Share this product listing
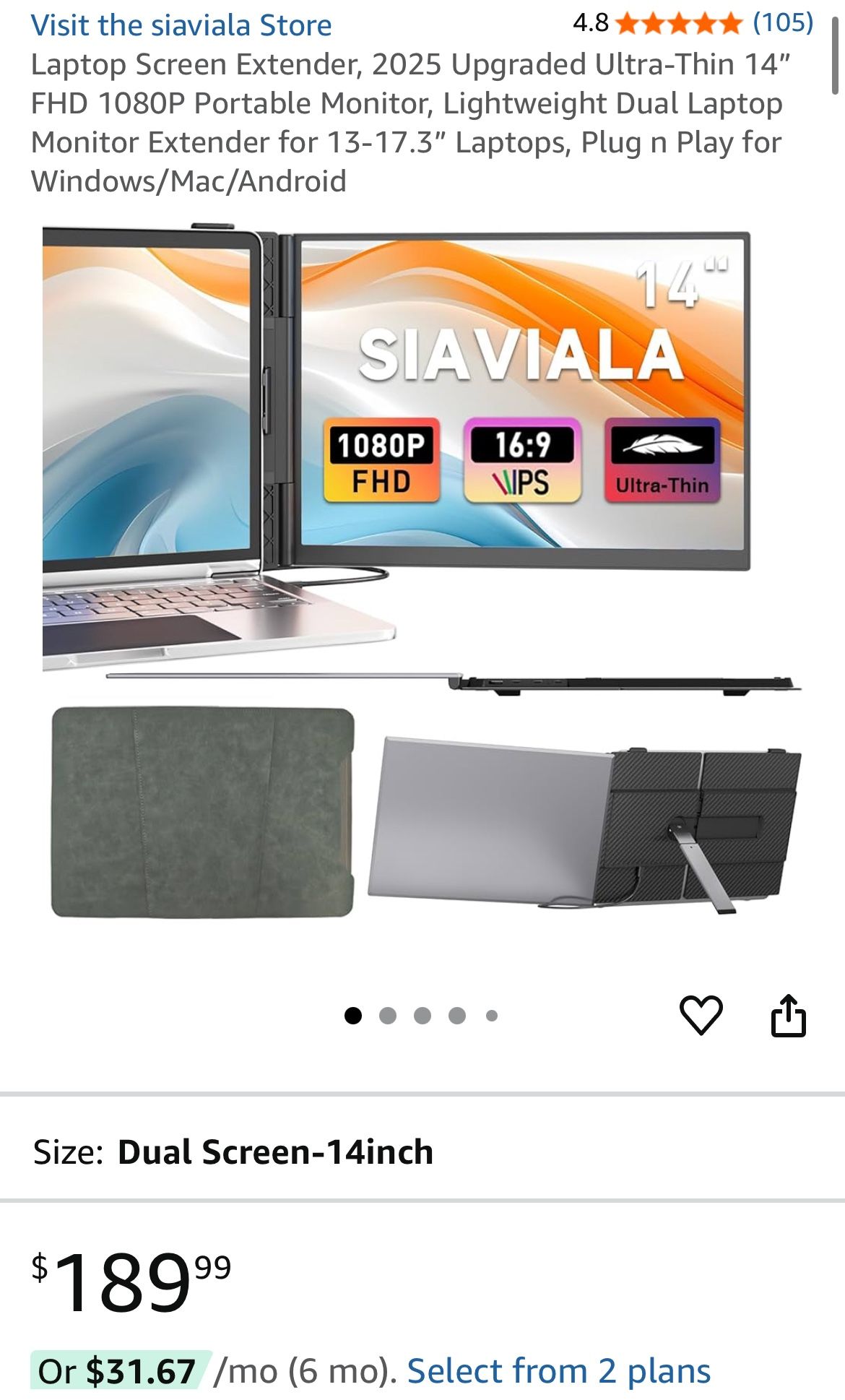 point(788,1015)
